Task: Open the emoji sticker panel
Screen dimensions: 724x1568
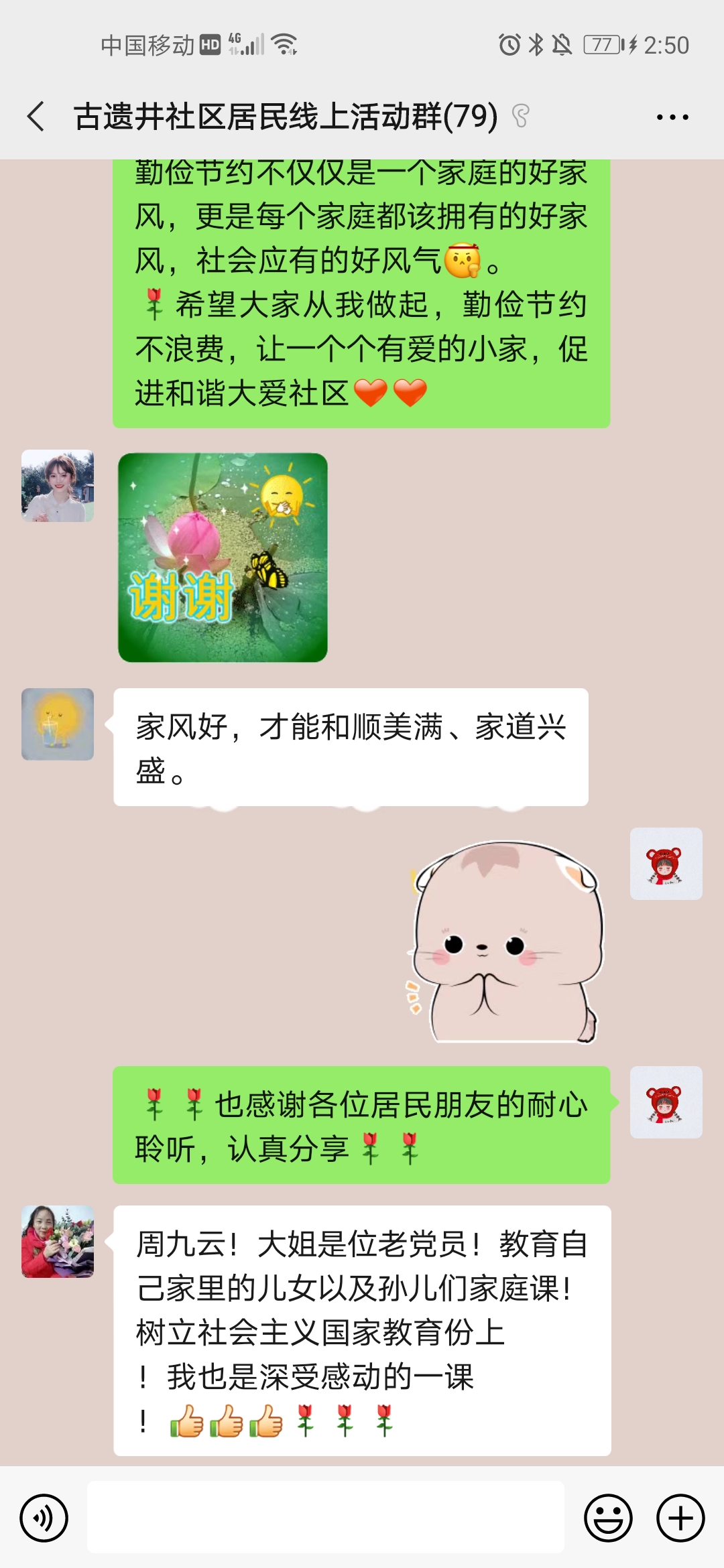Action: click(x=608, y=1518)
